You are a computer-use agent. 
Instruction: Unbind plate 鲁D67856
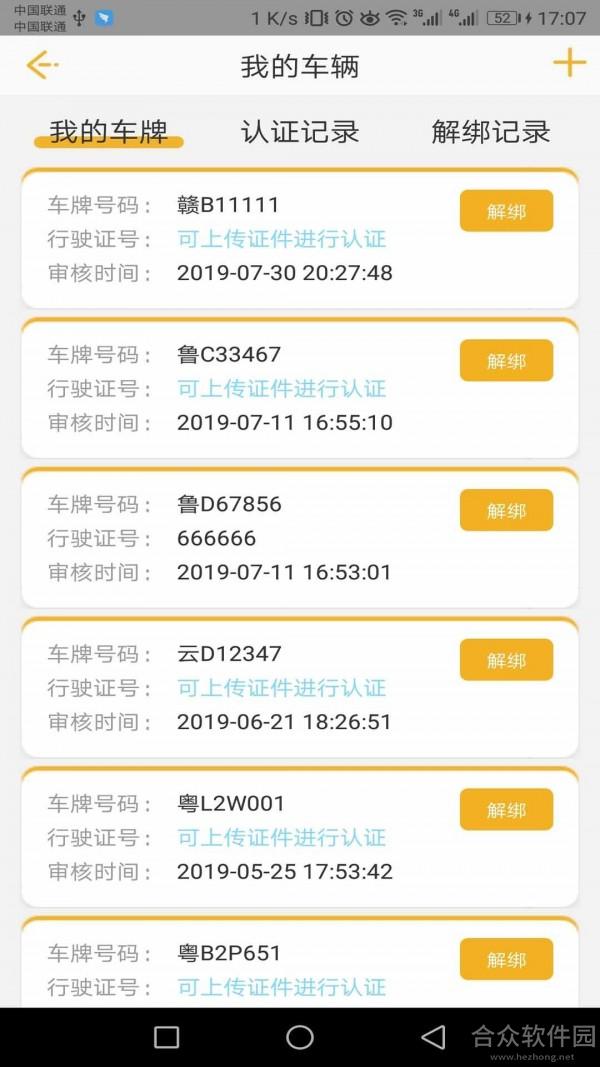[x=506, y=510]
